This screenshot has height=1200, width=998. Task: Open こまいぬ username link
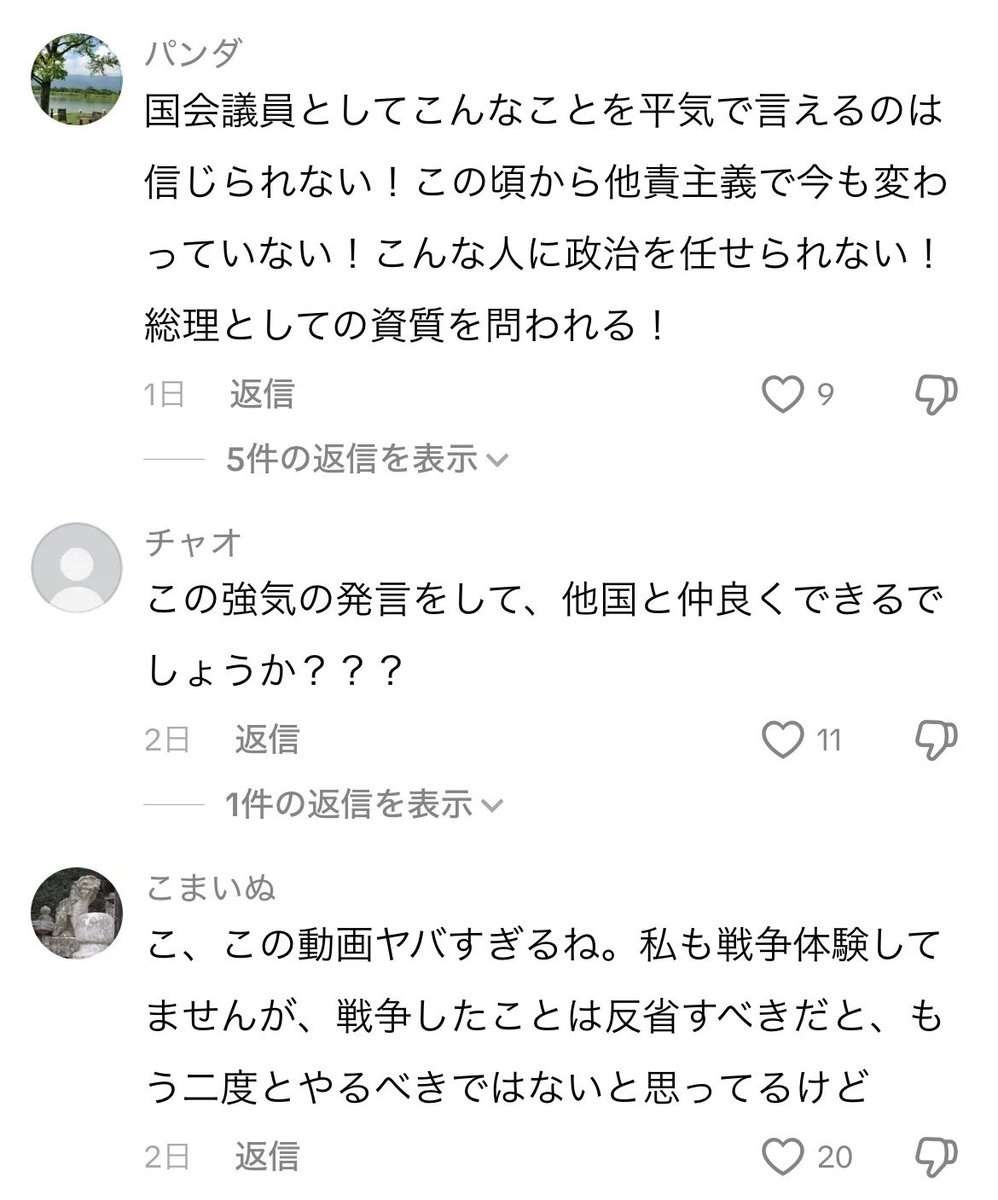(x=210, y=887)
